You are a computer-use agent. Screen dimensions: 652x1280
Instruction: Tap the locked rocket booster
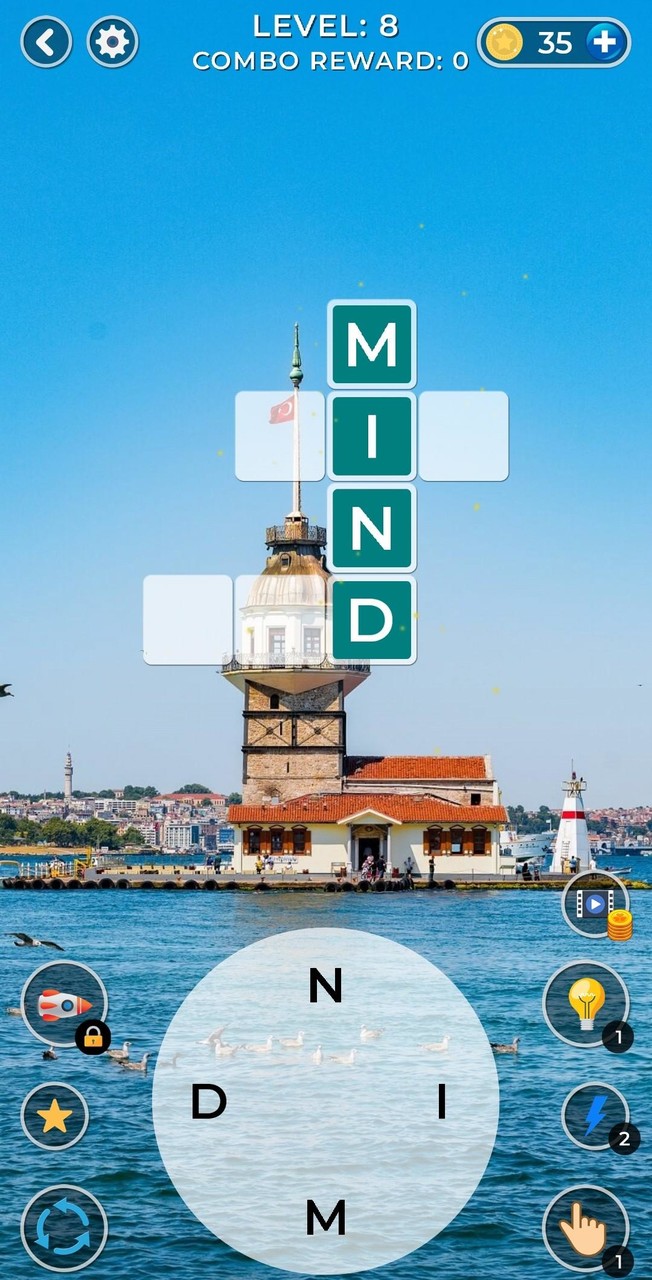[x=64, y=1004]
